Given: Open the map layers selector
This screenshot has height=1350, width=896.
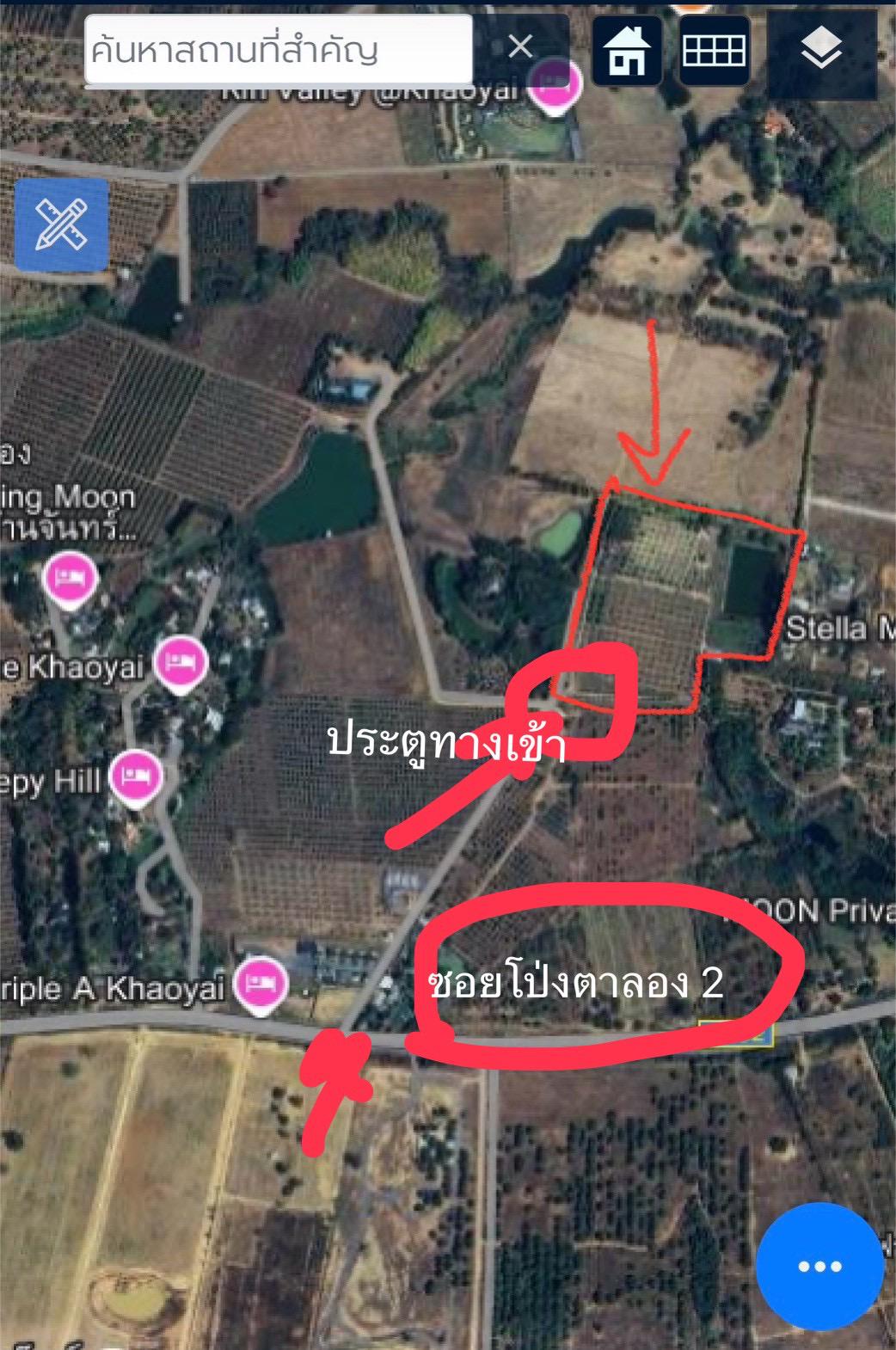Looking at the screenshot, I should tap(822, 50).
